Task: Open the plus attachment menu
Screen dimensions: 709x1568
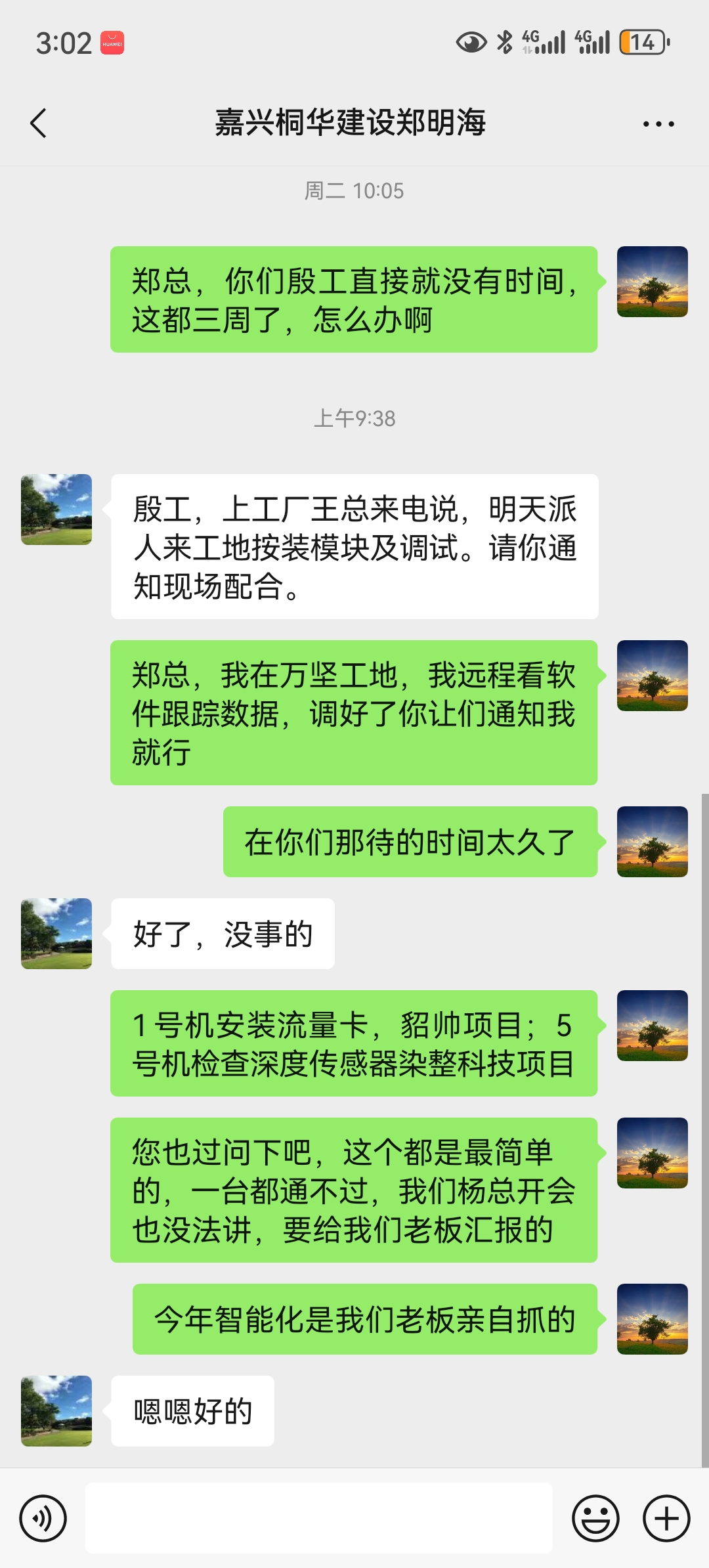Action: coord(666,1518)
